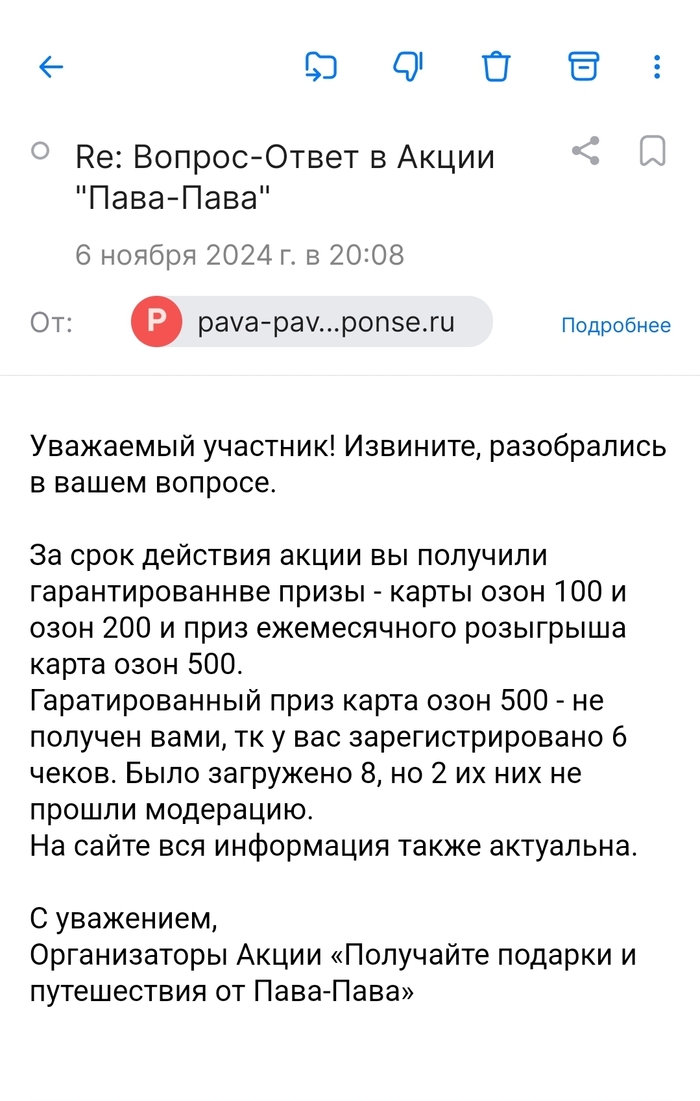Open sender chip pava-pav...ponse.ru
This screenshot has width=700, height=1101.
[311, 322]
